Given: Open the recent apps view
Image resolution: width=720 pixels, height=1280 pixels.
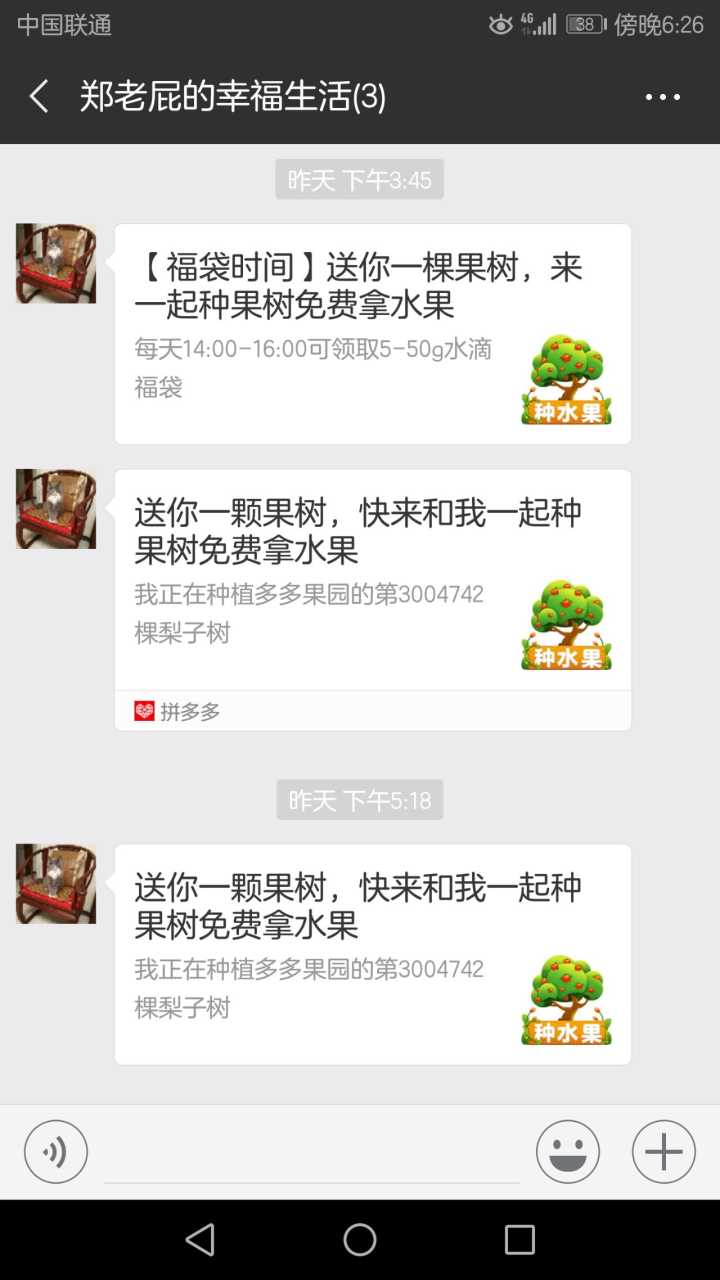Looking at the screenshot, I should [x=519, y=1240].
